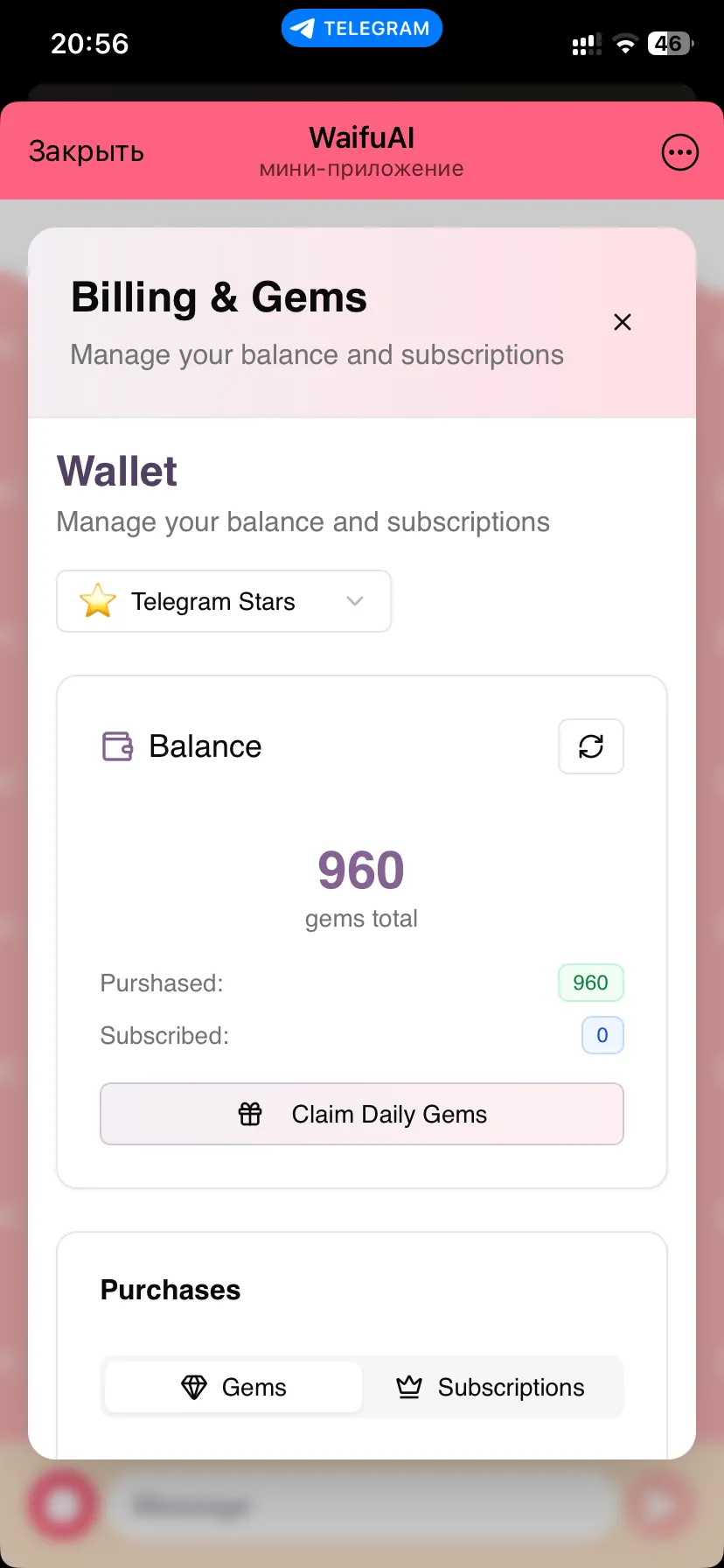The width and height of the screenshot is (724, 1568).
Task: Open the WaifuAI more options menu
Action: [679, 152]
